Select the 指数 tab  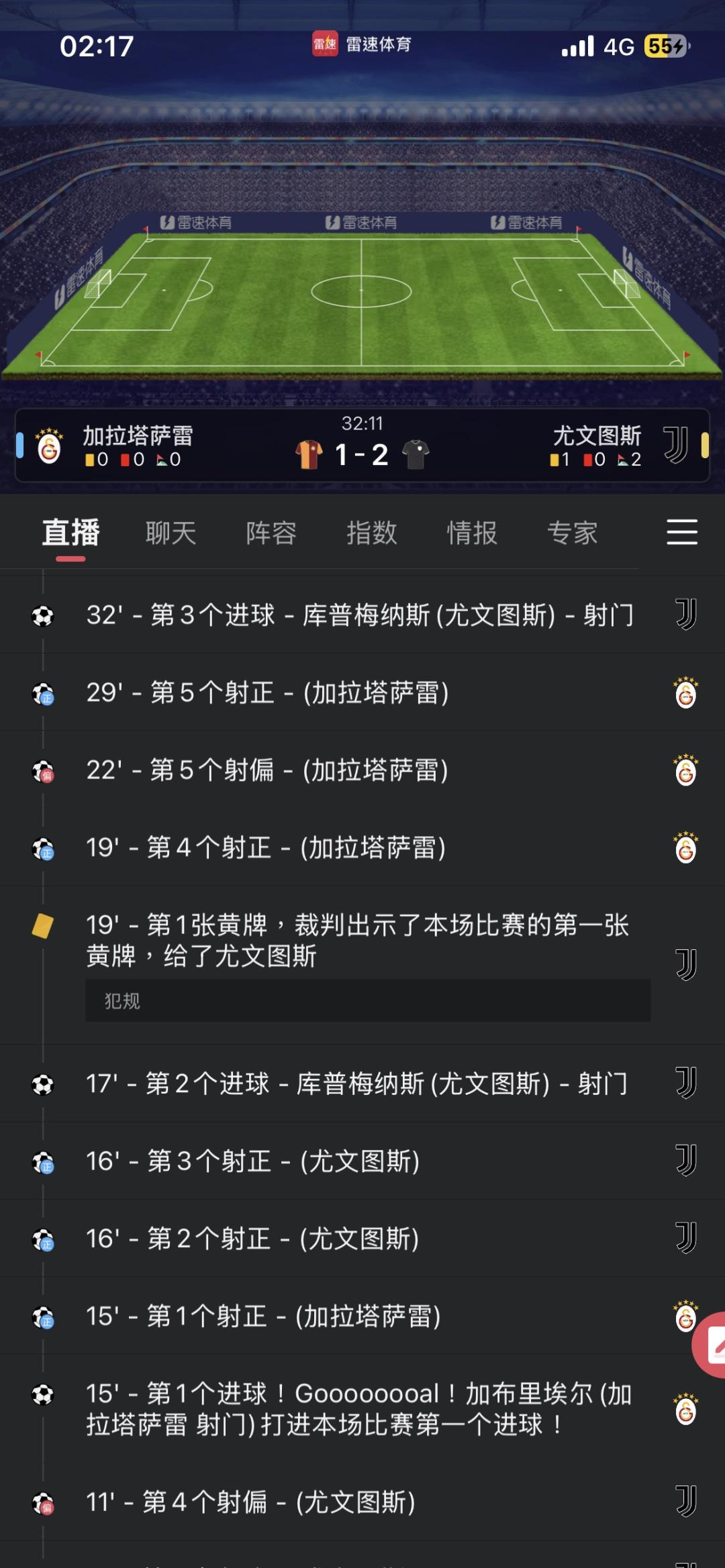point(372,533)
